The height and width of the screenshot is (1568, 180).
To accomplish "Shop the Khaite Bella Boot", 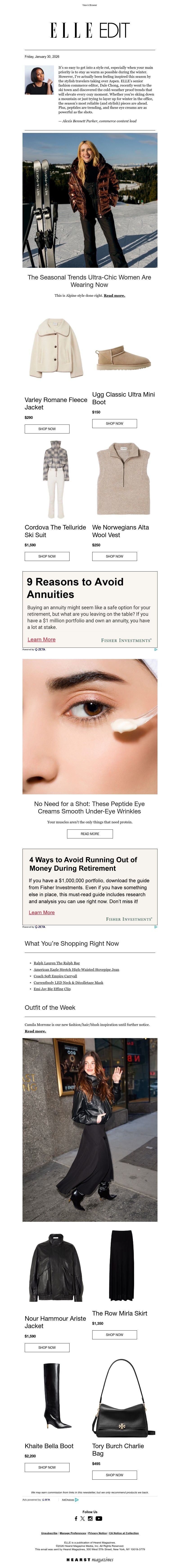I will coord(47,1467).
